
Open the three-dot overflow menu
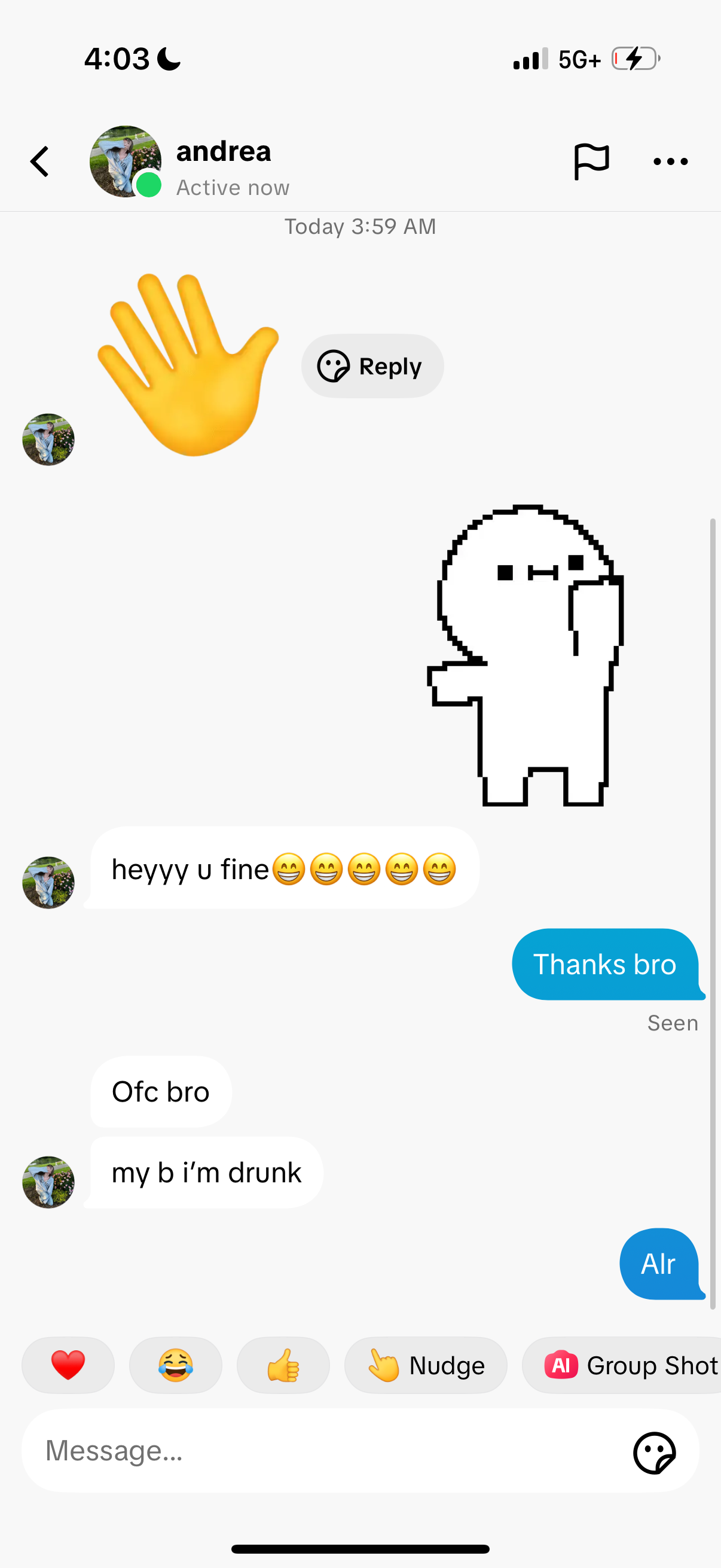tap(670, 162)
